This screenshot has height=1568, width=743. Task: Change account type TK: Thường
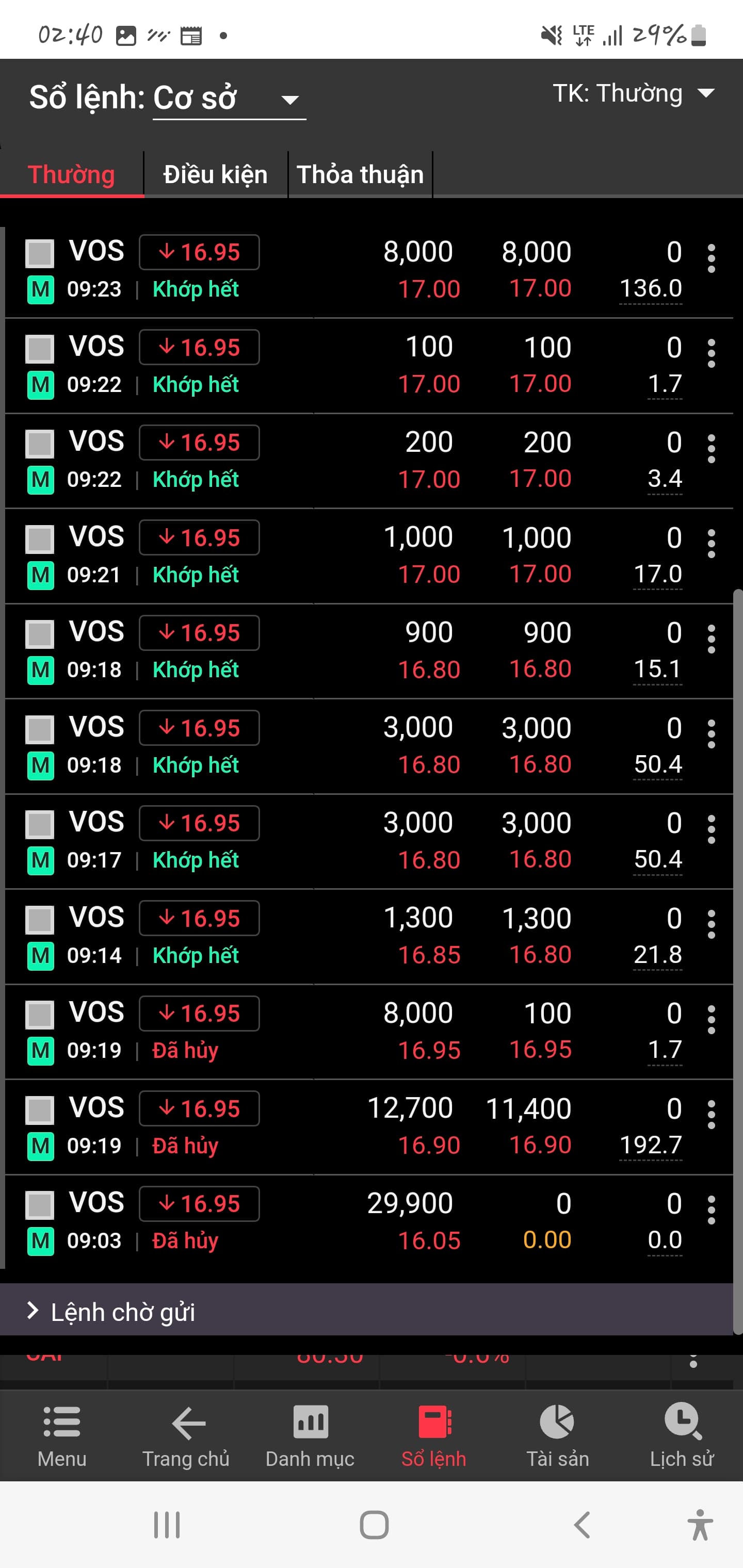coord(634,94)
